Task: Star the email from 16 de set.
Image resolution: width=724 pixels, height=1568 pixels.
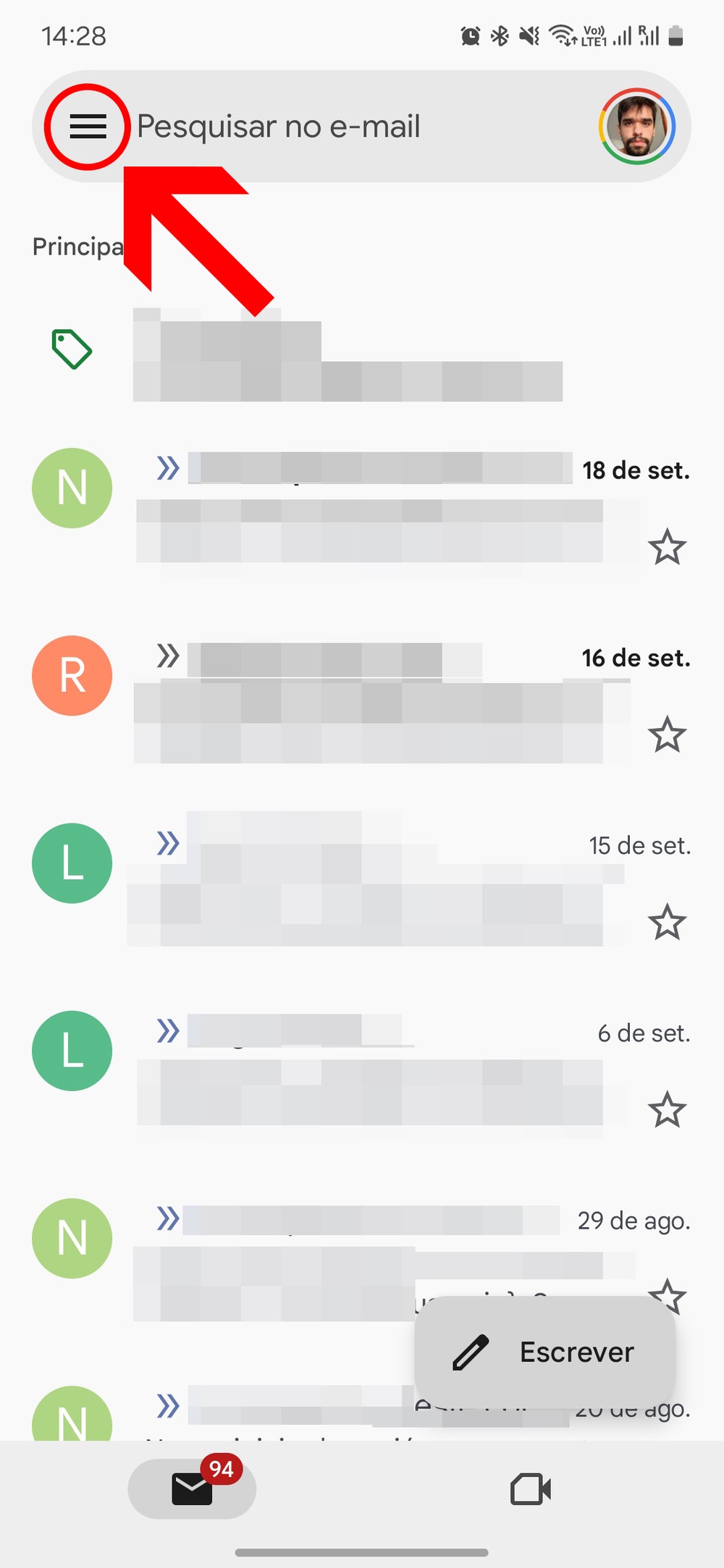Action: coord(667,734)
